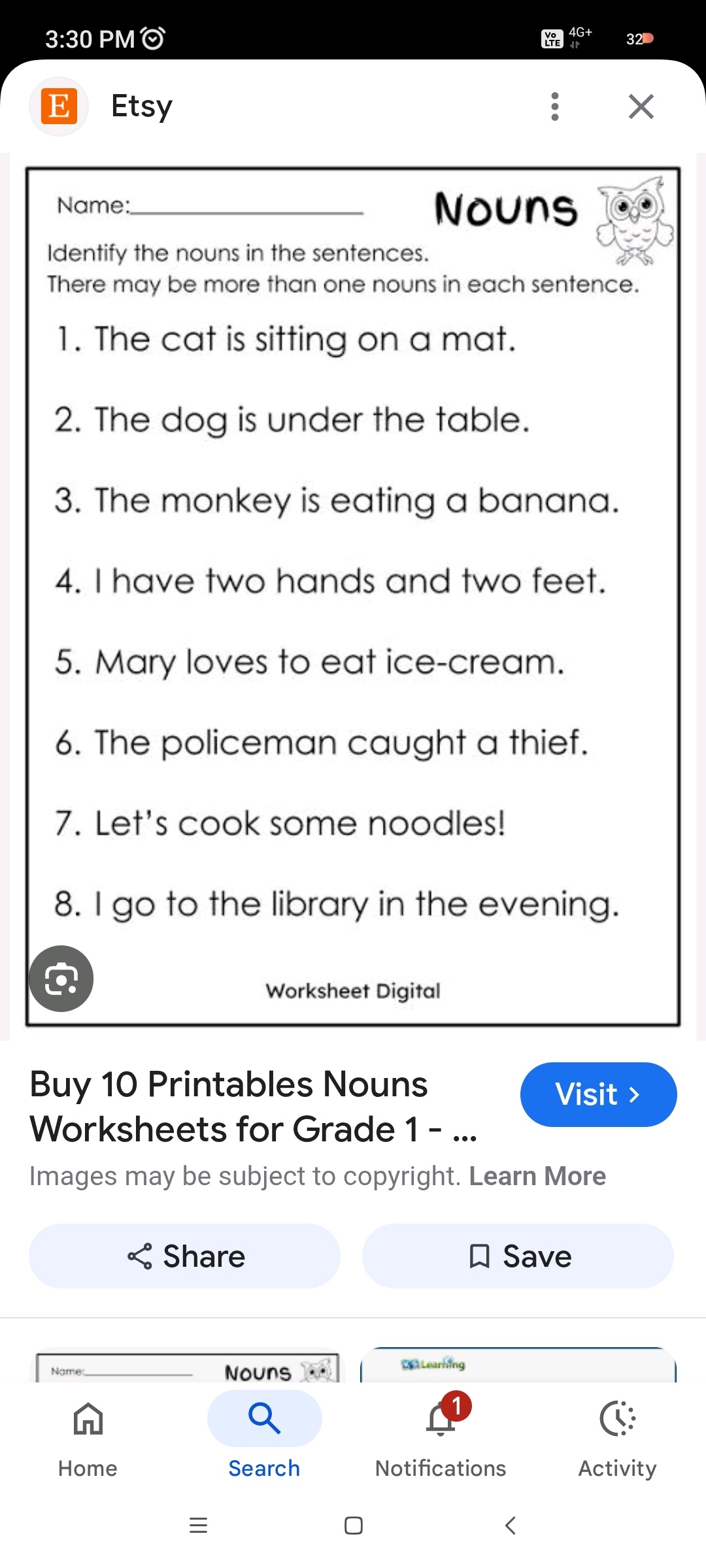Open recent apps from the navigation bar

(198, 1526)
